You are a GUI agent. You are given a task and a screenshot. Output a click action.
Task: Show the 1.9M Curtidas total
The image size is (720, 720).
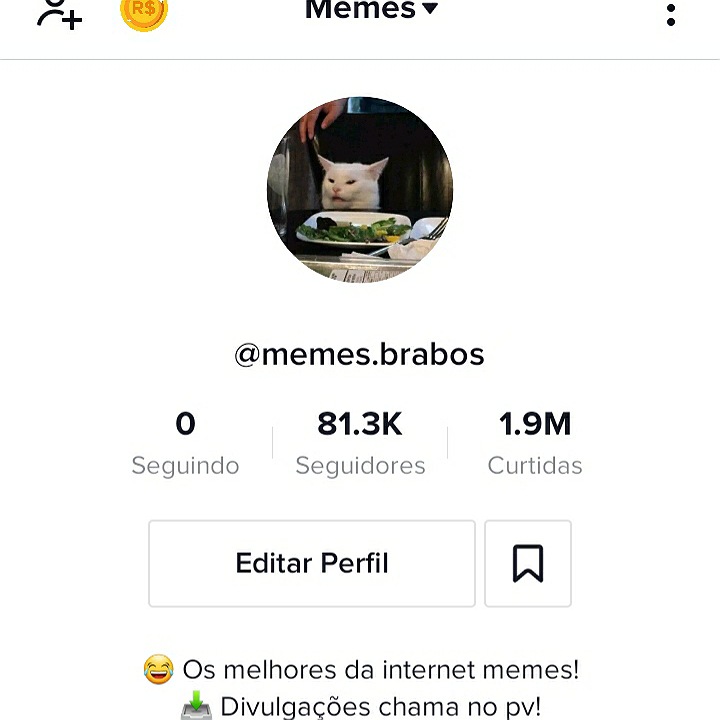535,442
